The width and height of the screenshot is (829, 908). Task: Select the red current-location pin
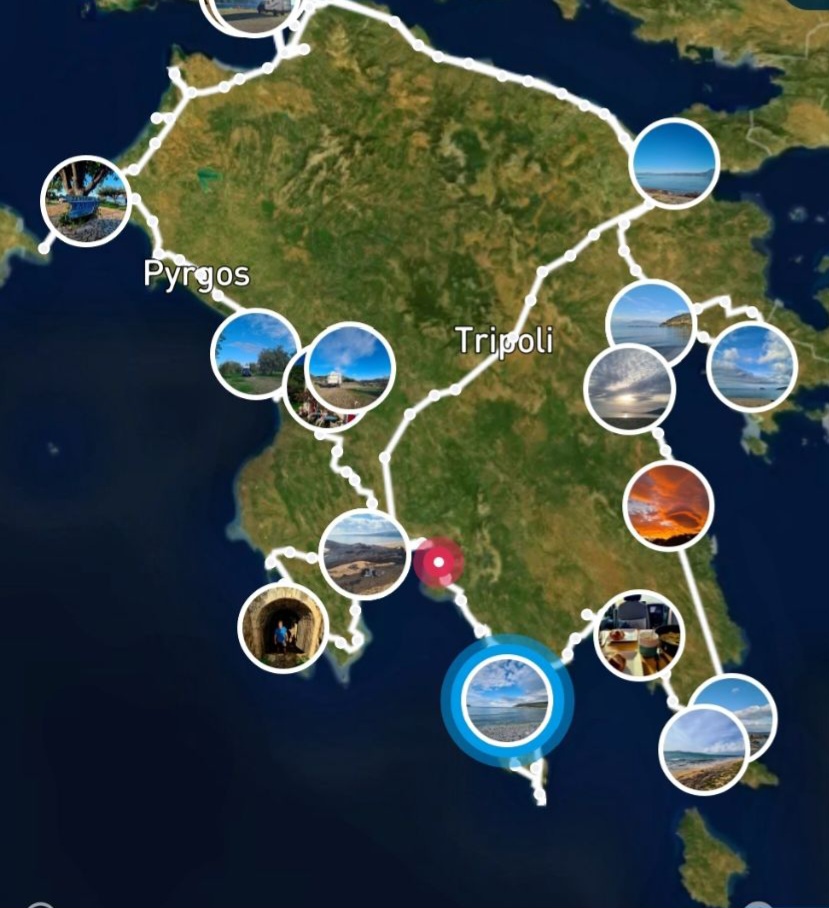coord(438,563)
